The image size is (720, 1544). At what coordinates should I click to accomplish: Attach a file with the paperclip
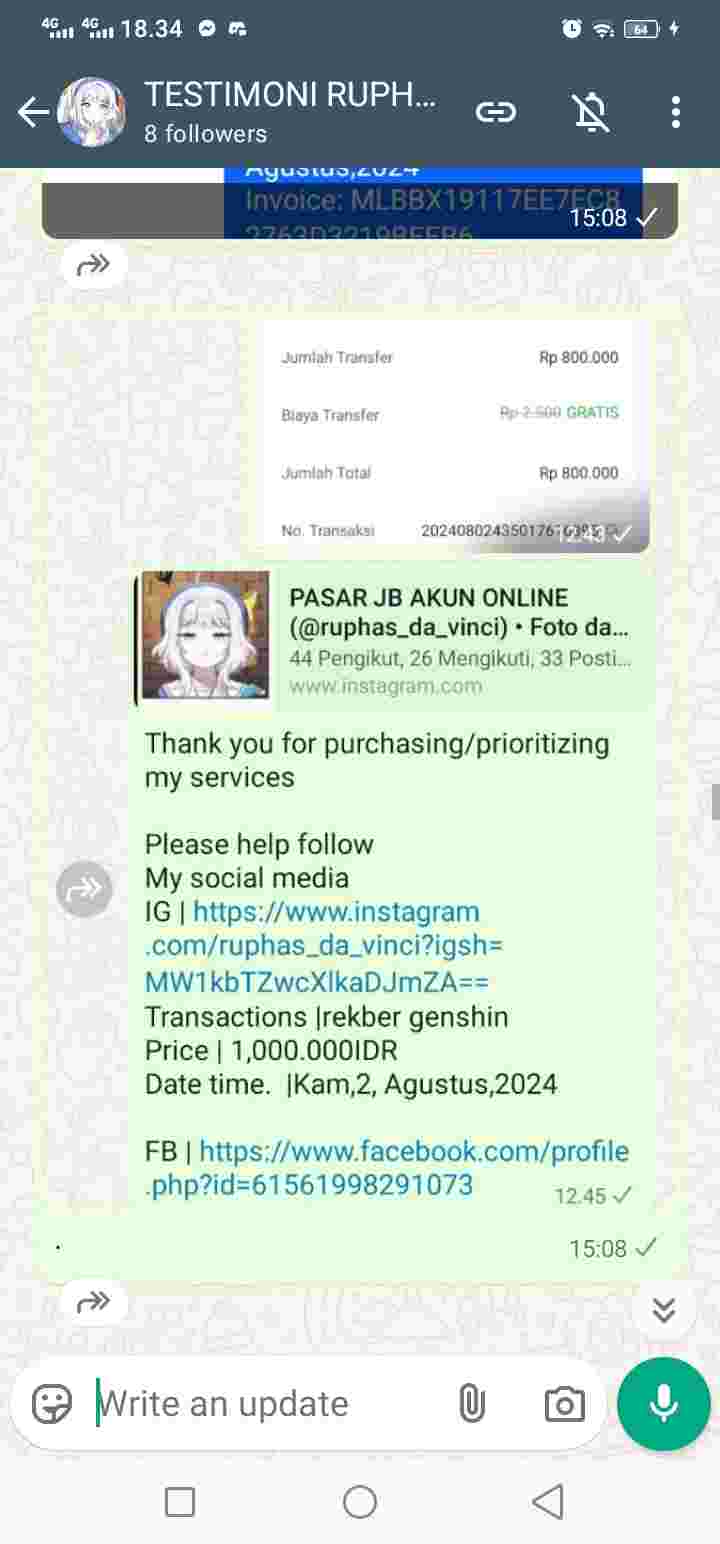471,1404
